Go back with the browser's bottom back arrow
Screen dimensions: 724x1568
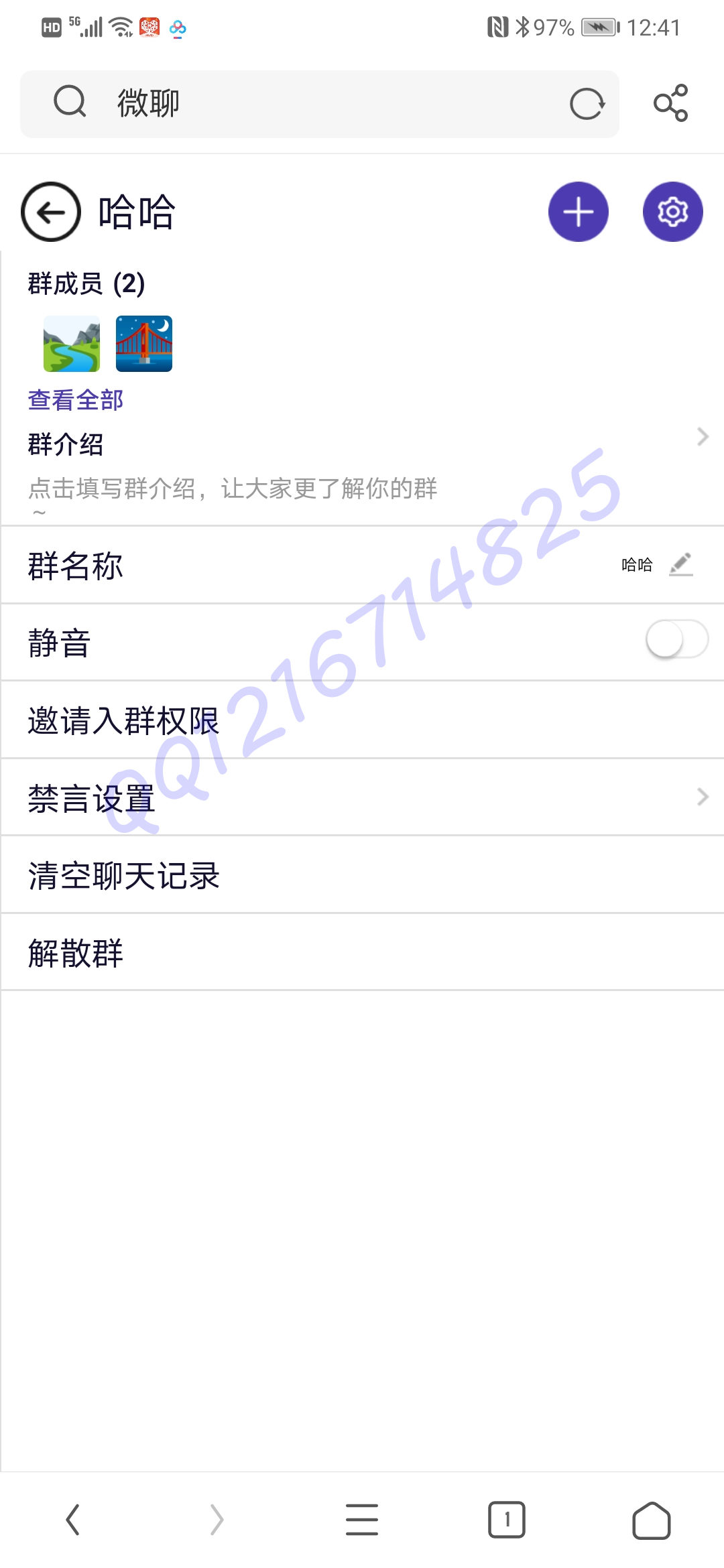pos(72,1519)
